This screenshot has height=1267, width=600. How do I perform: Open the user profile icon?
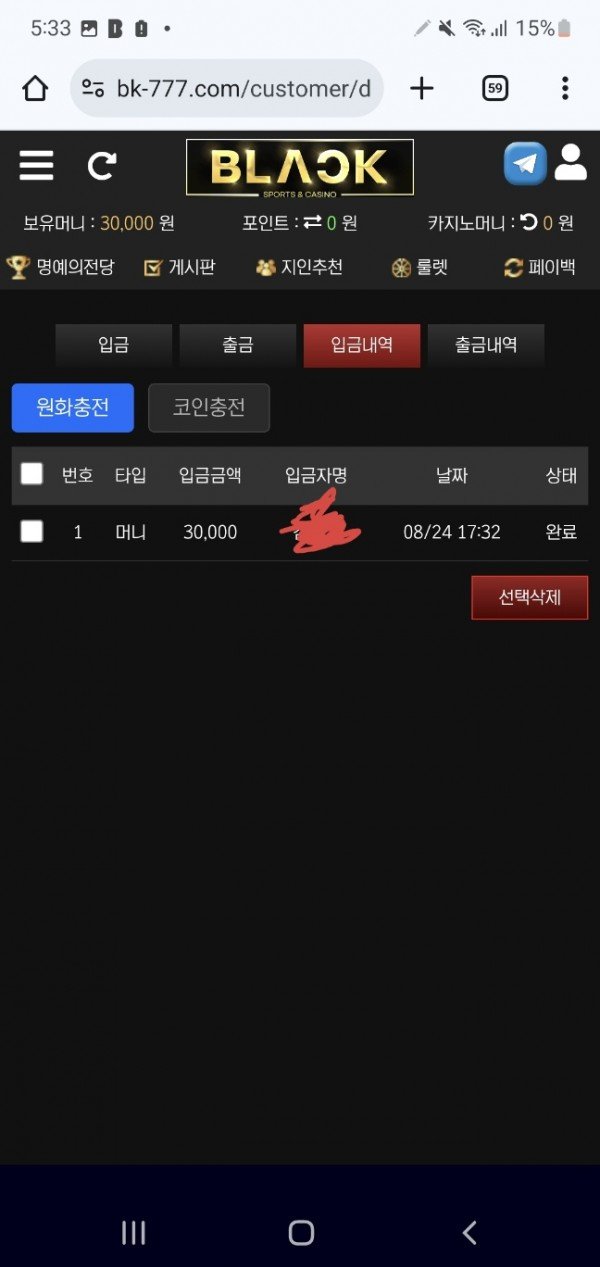tap(571, 163)
